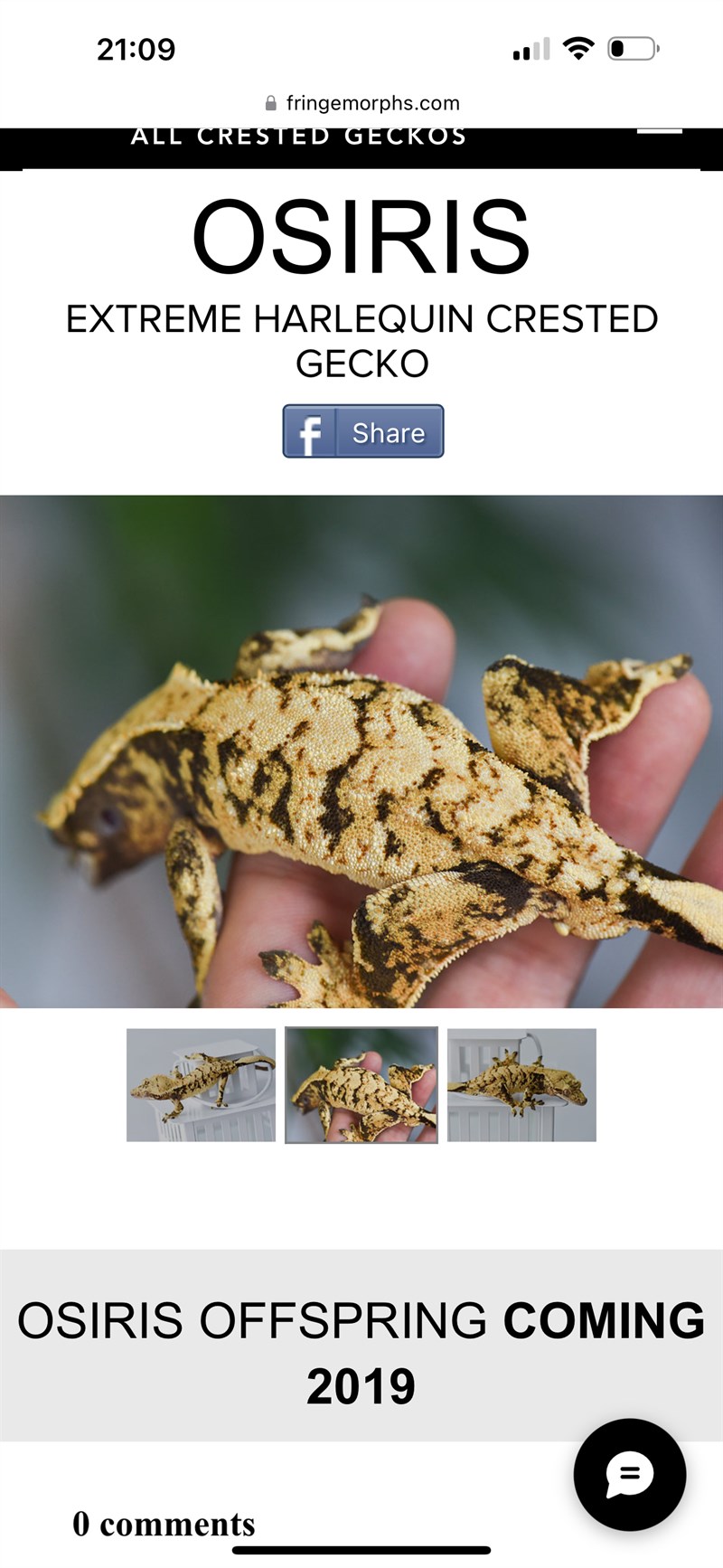Viewport: 723px width, 1568px height.
Task: Tap the fringemorphs.com address bar
Action: pyautogui.click(x=361, y=103)
